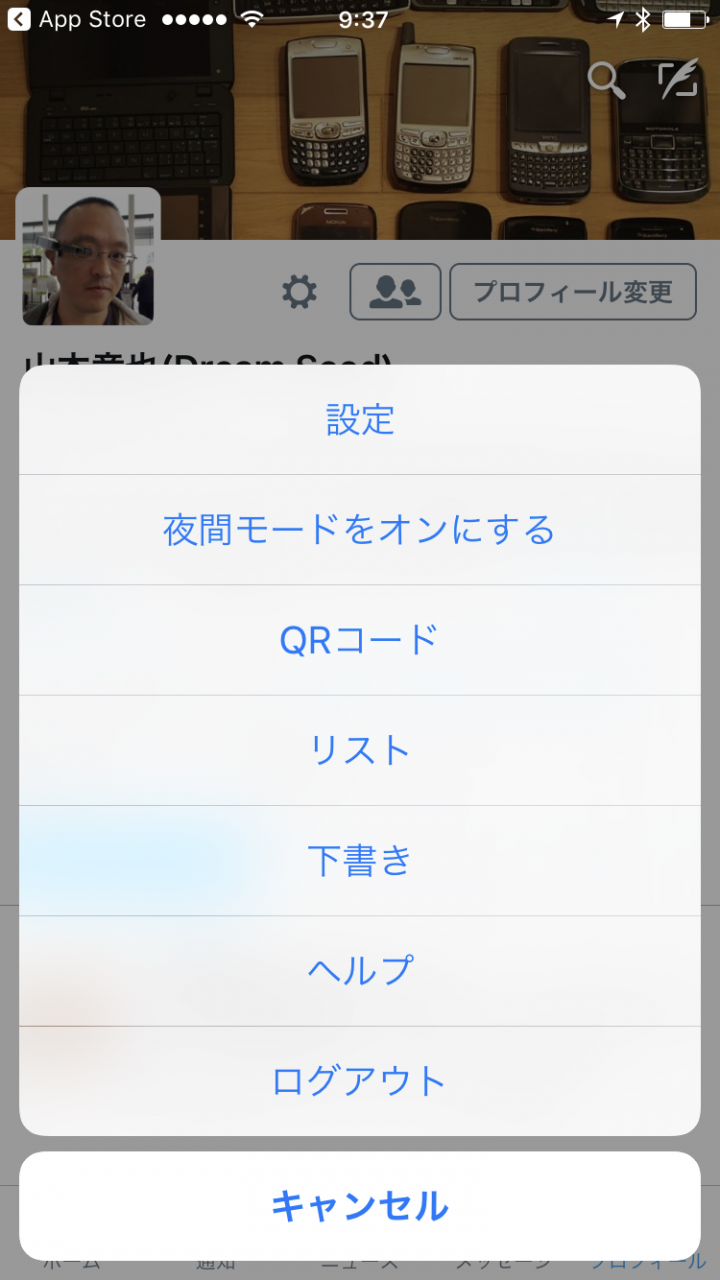
Task: Open 設定 from the action sheet
Action: [360, 420]
